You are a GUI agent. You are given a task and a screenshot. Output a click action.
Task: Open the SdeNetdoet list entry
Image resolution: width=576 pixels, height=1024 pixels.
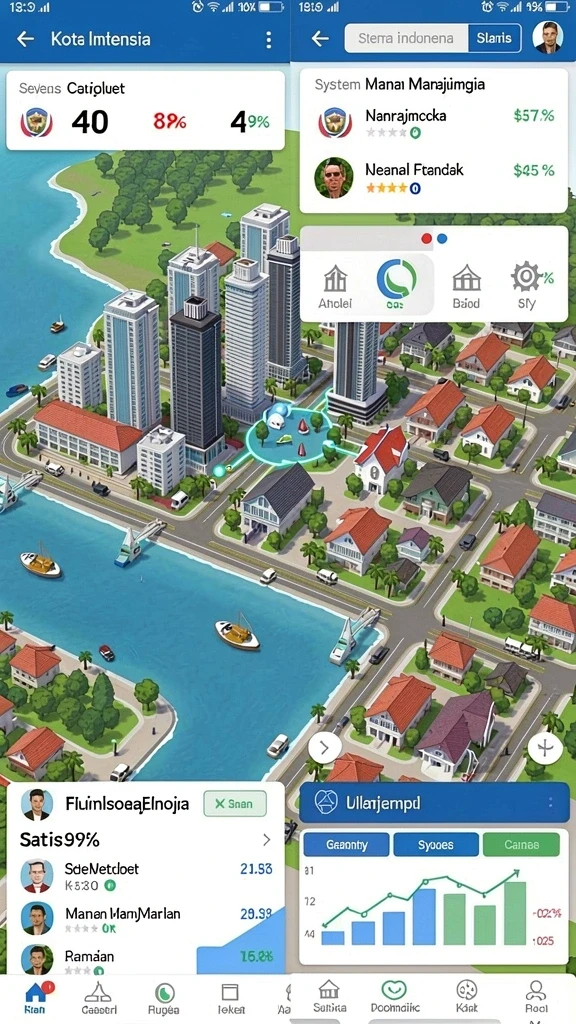pyautogui.click(x=146, y=876)
